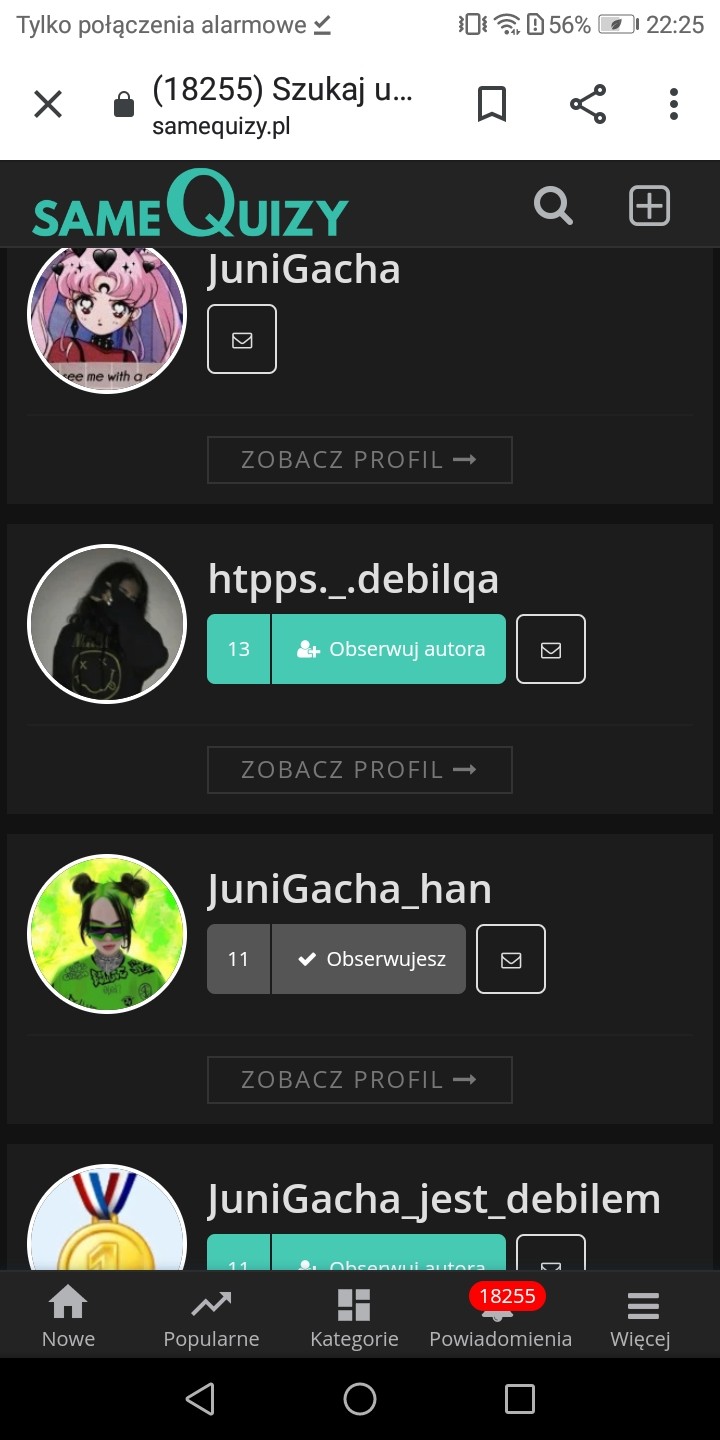Tap the plus icon to add a quiz
This screenshot has width=720, height=1440.
tap(649, 206)
